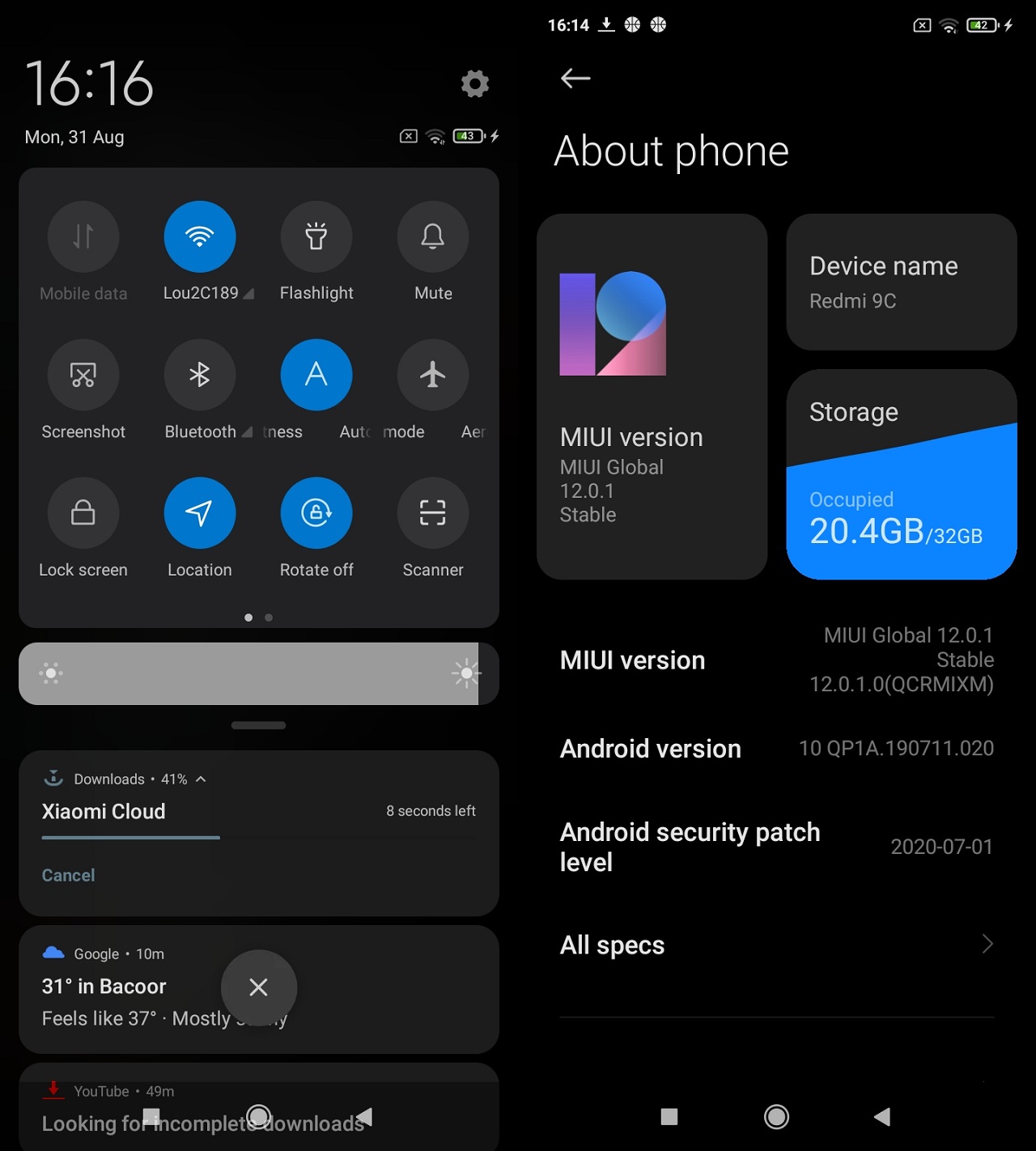Tap the Lock screen tile

(83, 513)
